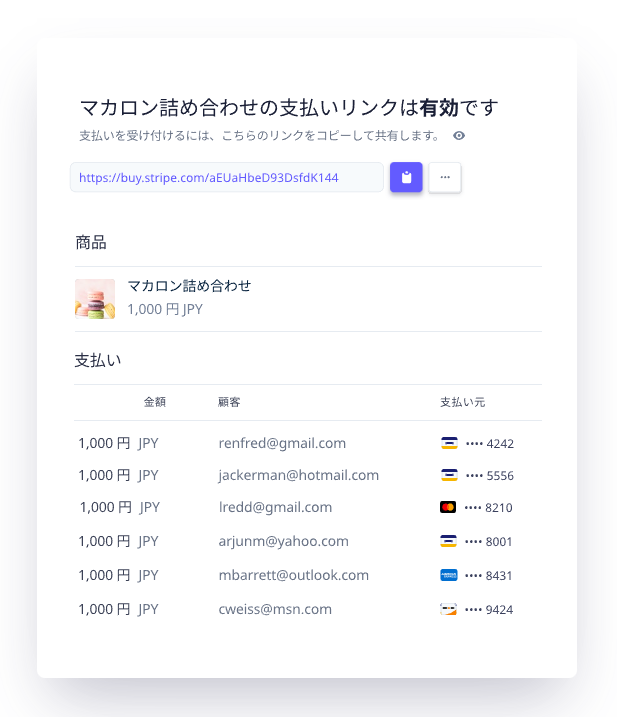Viewport: 617px width, 717px height.
Task: Select the buy.stripe.com link field
Action: (x=226, y=178)
